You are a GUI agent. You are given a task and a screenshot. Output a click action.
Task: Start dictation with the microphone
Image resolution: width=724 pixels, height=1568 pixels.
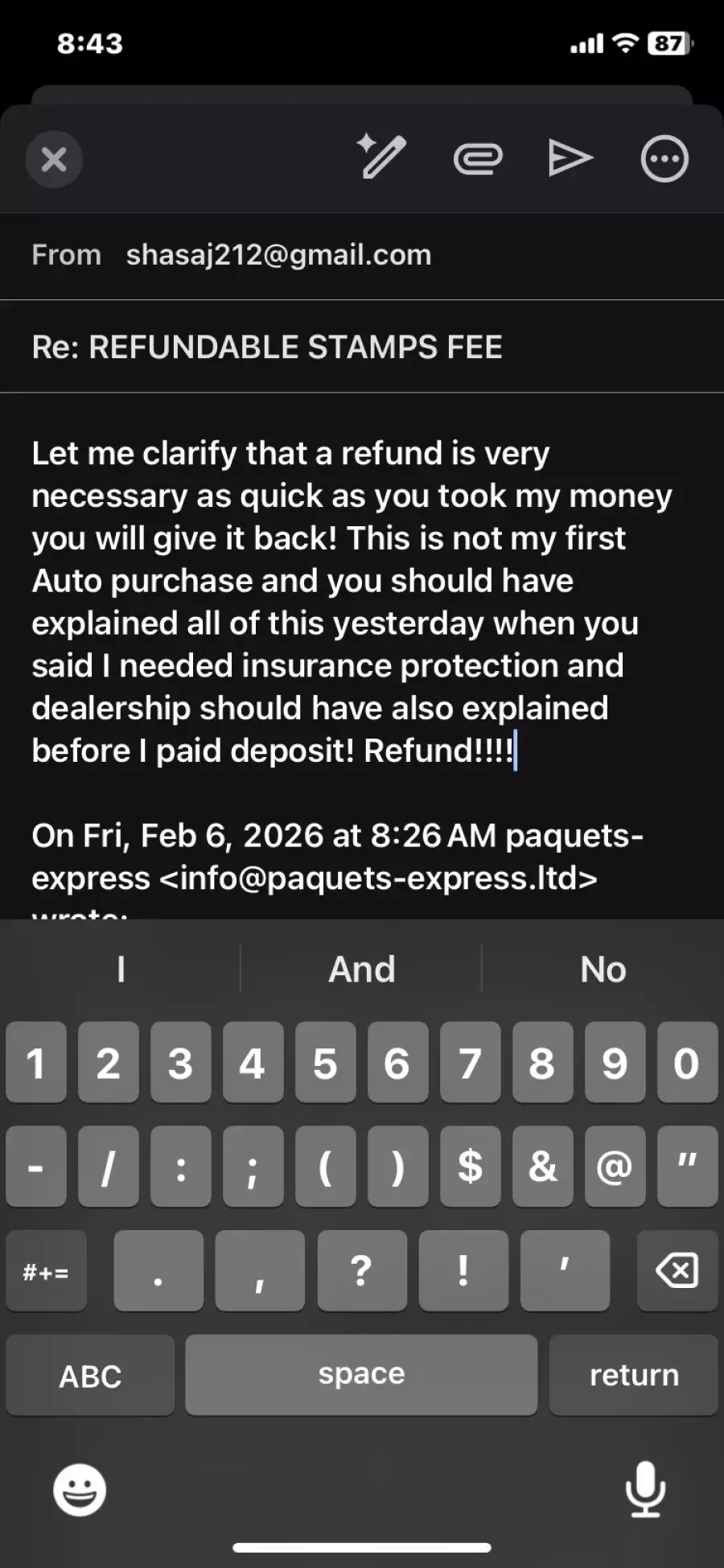point(645,1490)
